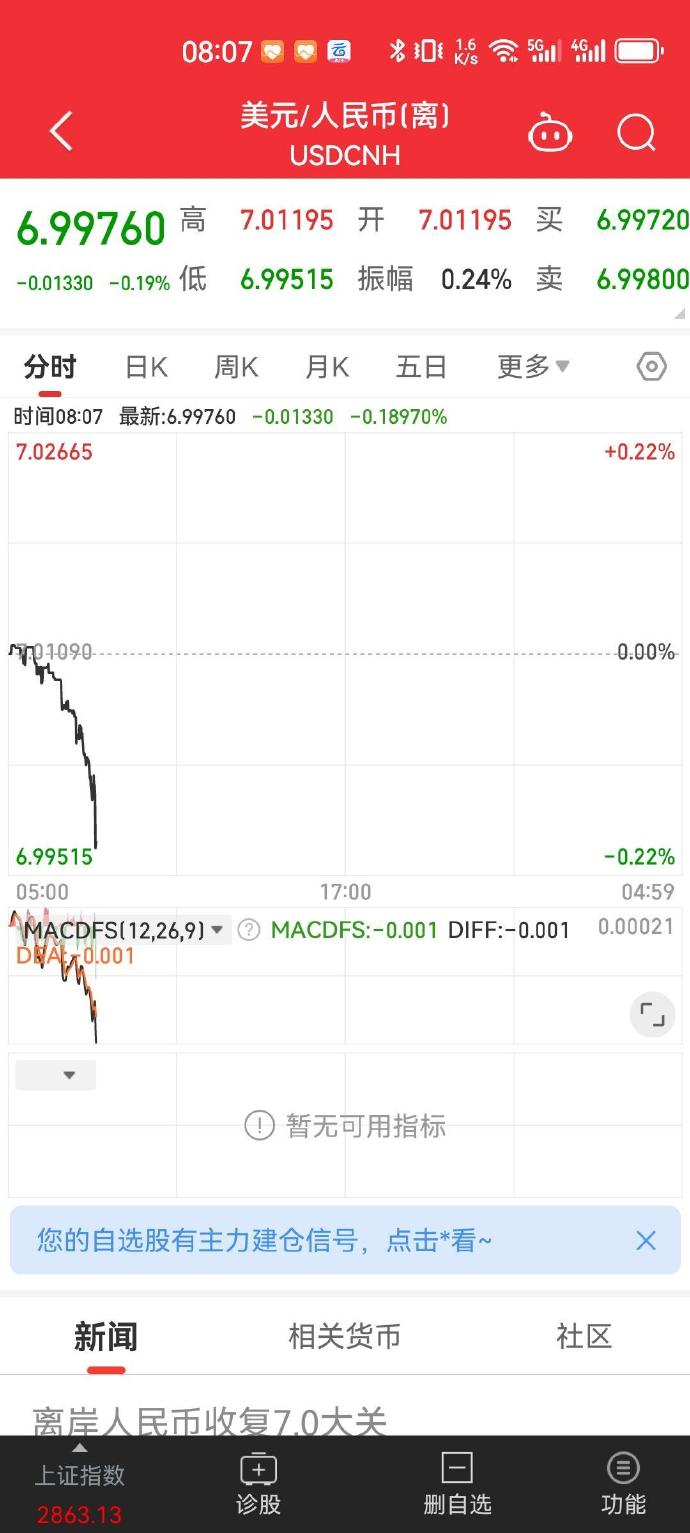Open the MACDFS indicator dropdown
The image size is (690, 1533).
[x=124, y=930]
